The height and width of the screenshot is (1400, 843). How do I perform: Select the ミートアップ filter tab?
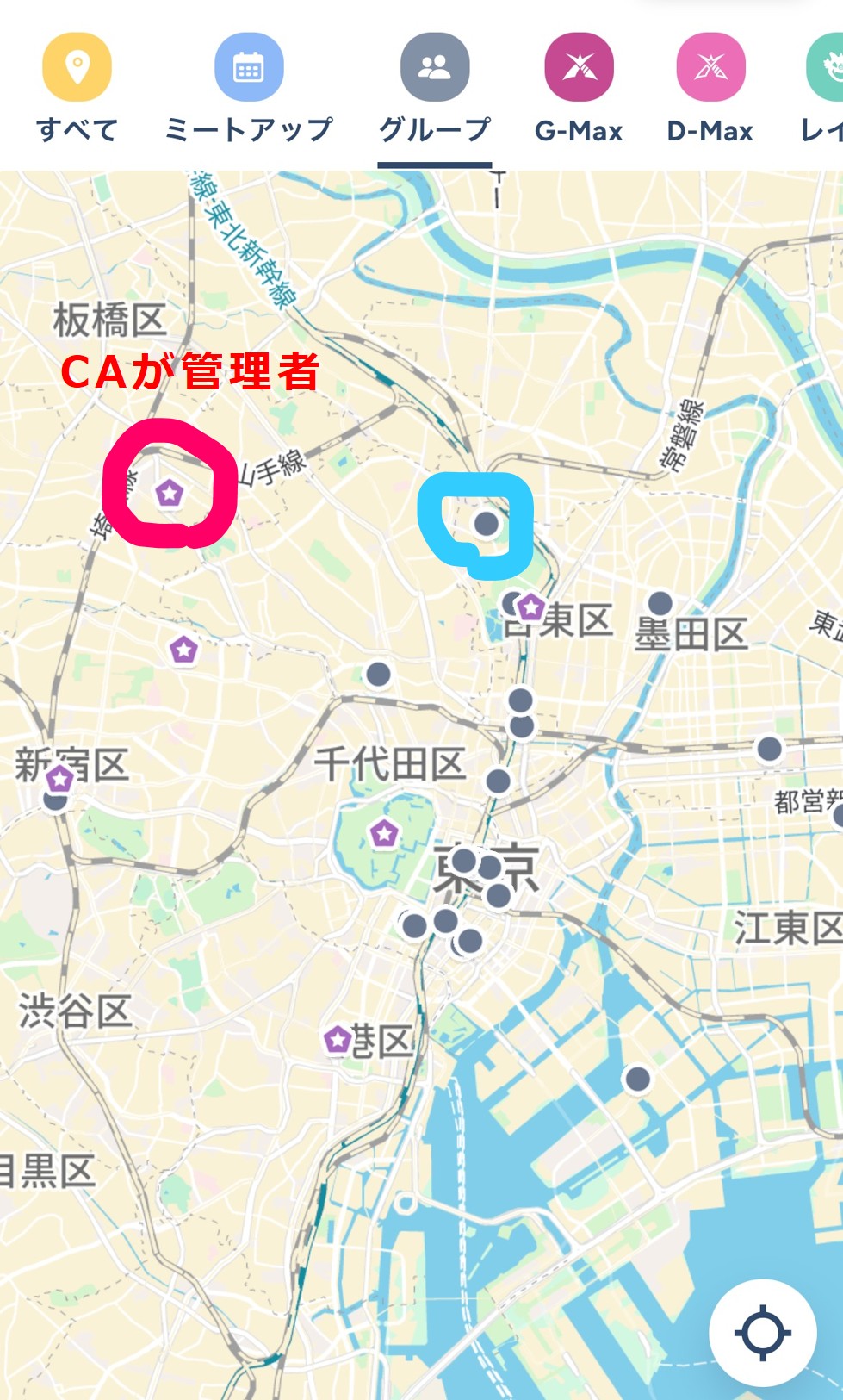coord(249,88)
